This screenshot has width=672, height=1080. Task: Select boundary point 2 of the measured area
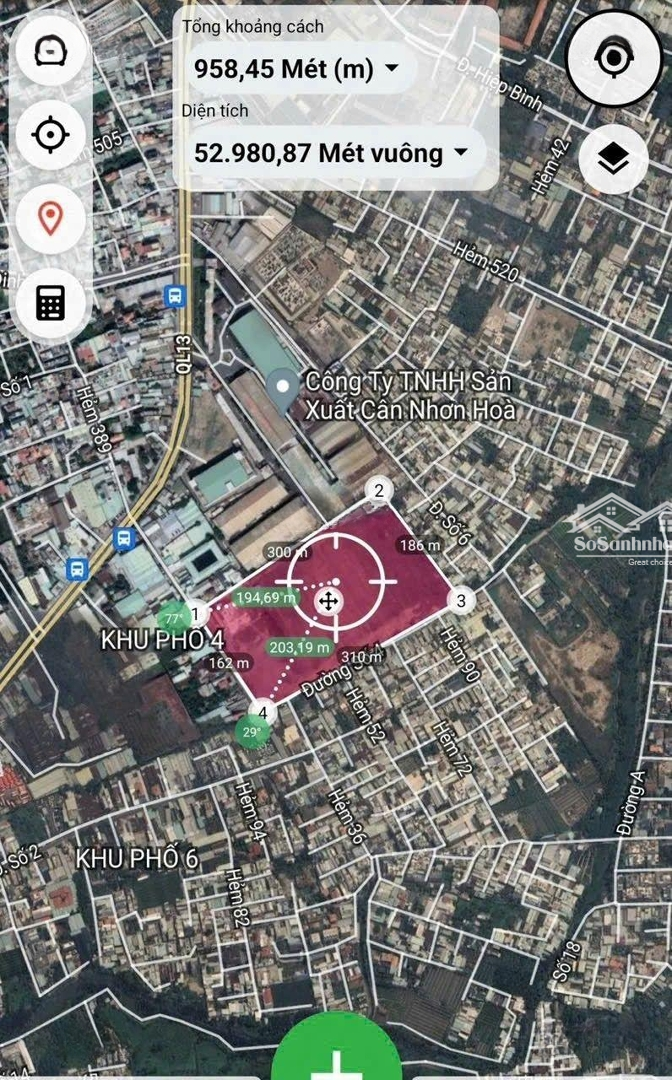[x=378, y=489]
